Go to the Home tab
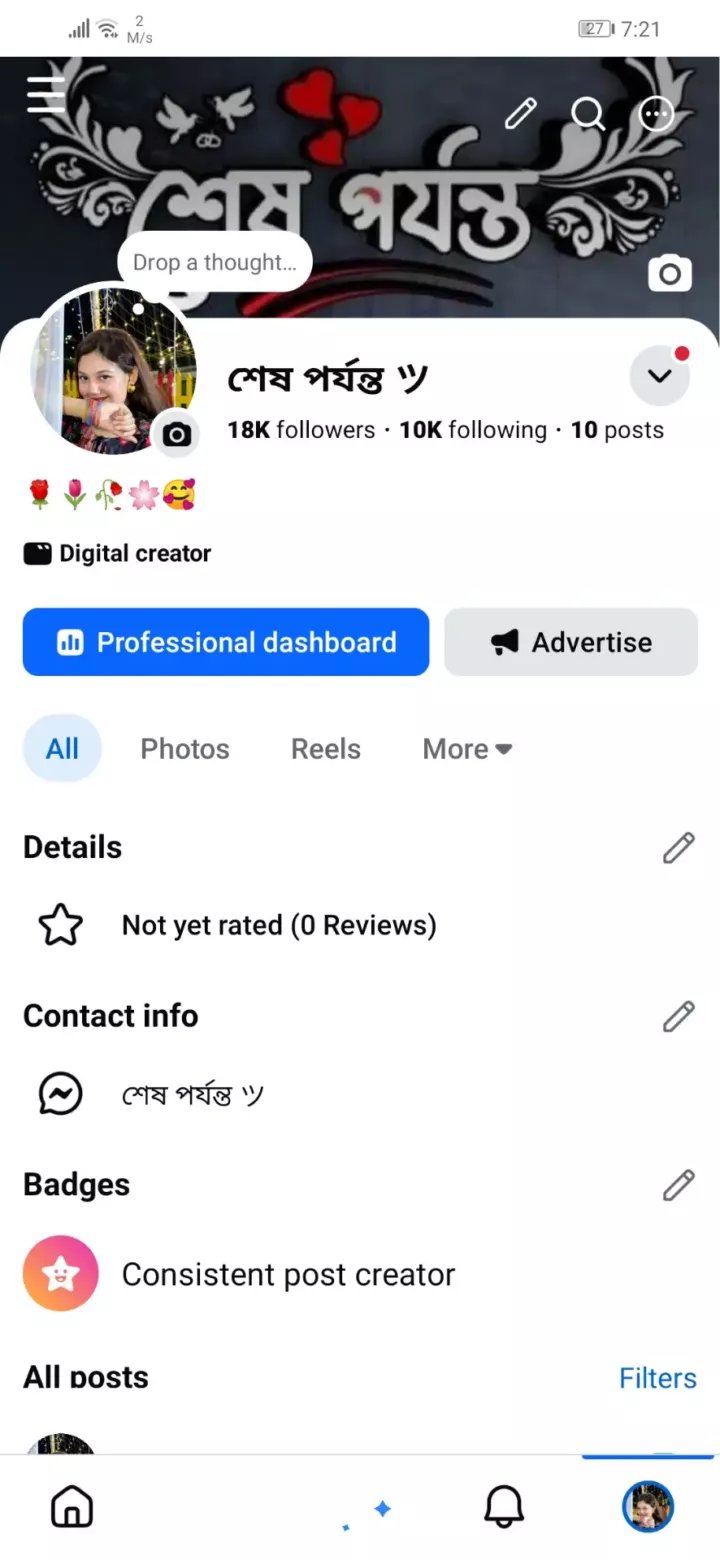 (x=72, y=1506)
